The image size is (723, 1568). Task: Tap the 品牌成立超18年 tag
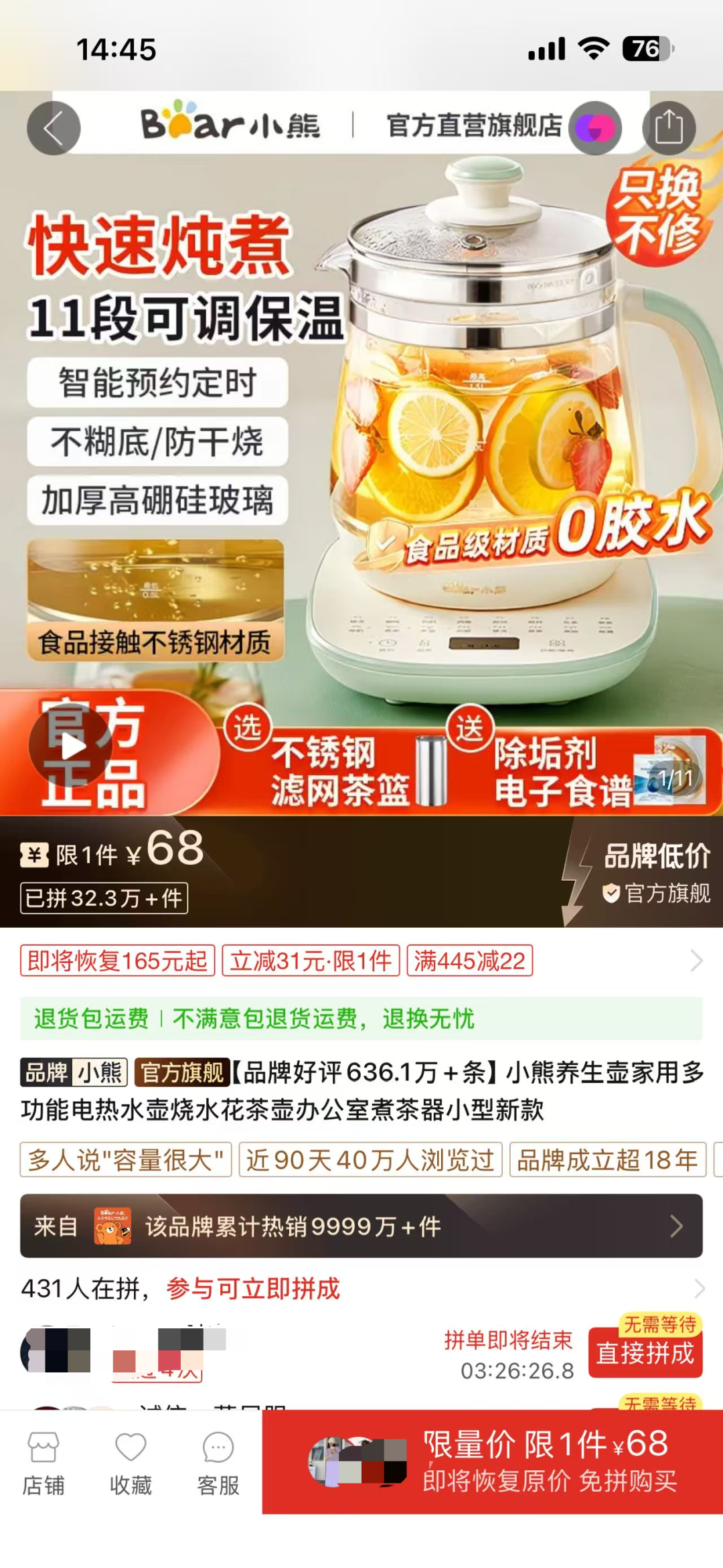[x=607, y=1159]
